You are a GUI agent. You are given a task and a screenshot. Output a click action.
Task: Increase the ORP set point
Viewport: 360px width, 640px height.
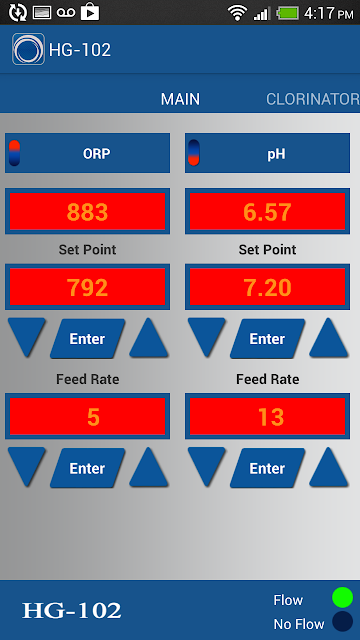(149, 337)
